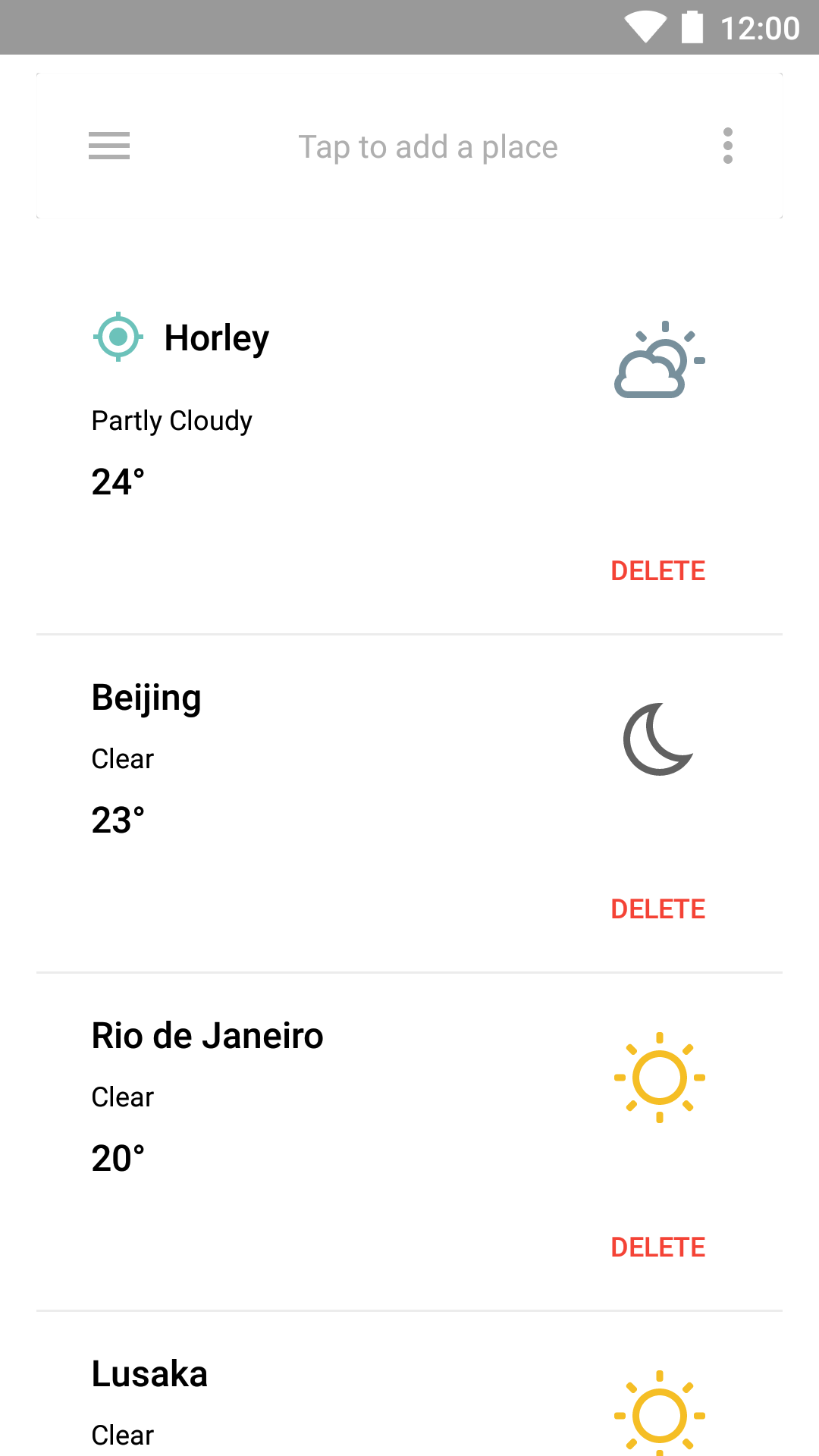Click the sun icon next to Lusaka
The height and width of the screenshot is (1456, 819).
[659, 1416]
